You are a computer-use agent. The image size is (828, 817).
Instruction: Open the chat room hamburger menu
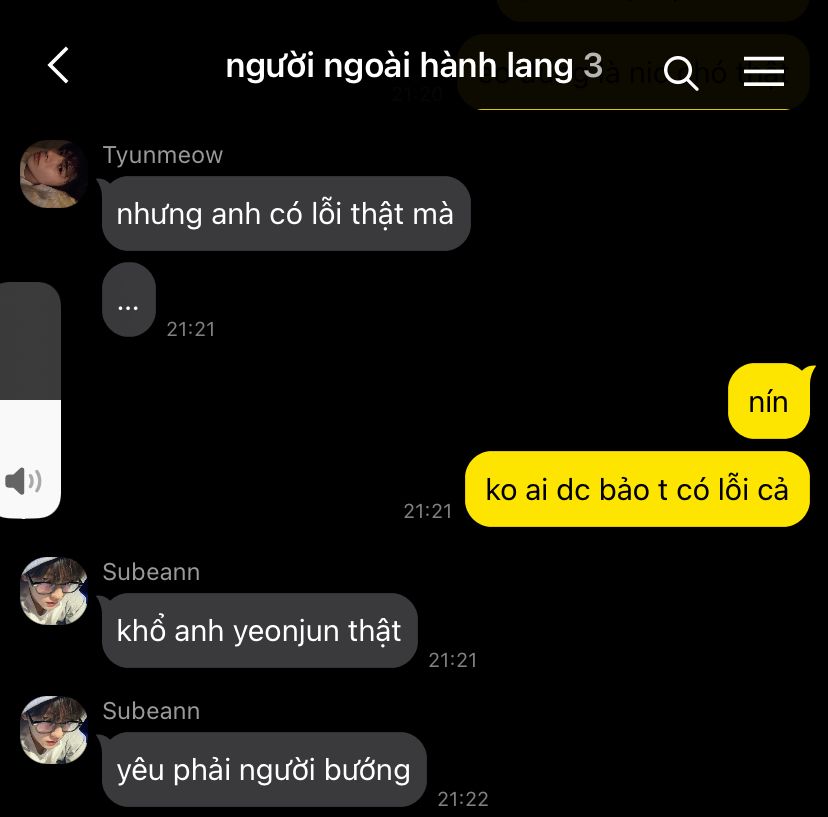[764, 71]
